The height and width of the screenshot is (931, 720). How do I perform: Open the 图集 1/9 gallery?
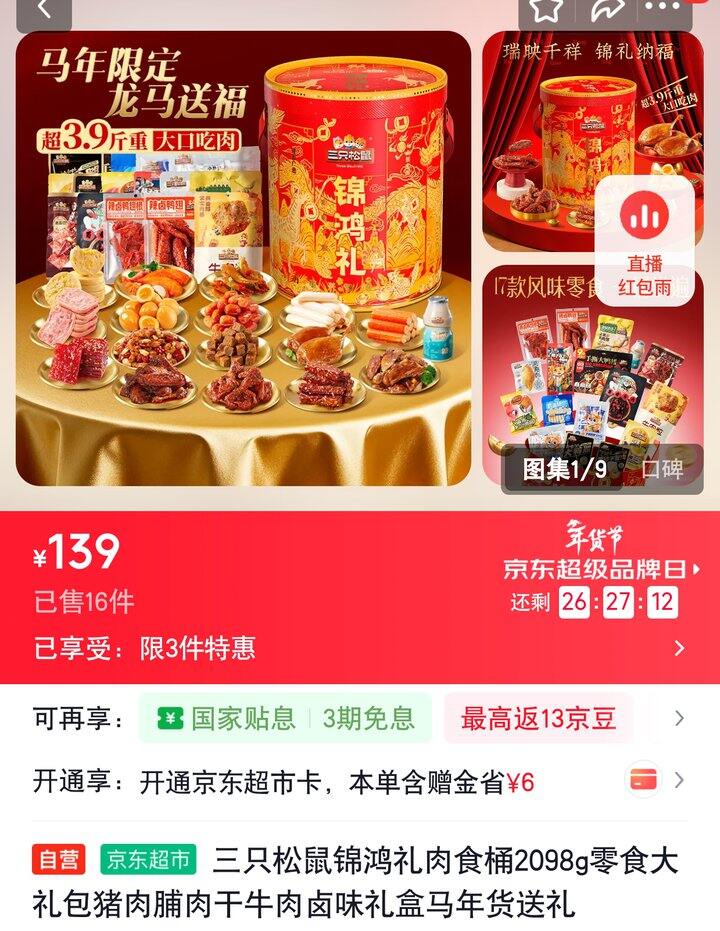point(565,468)
